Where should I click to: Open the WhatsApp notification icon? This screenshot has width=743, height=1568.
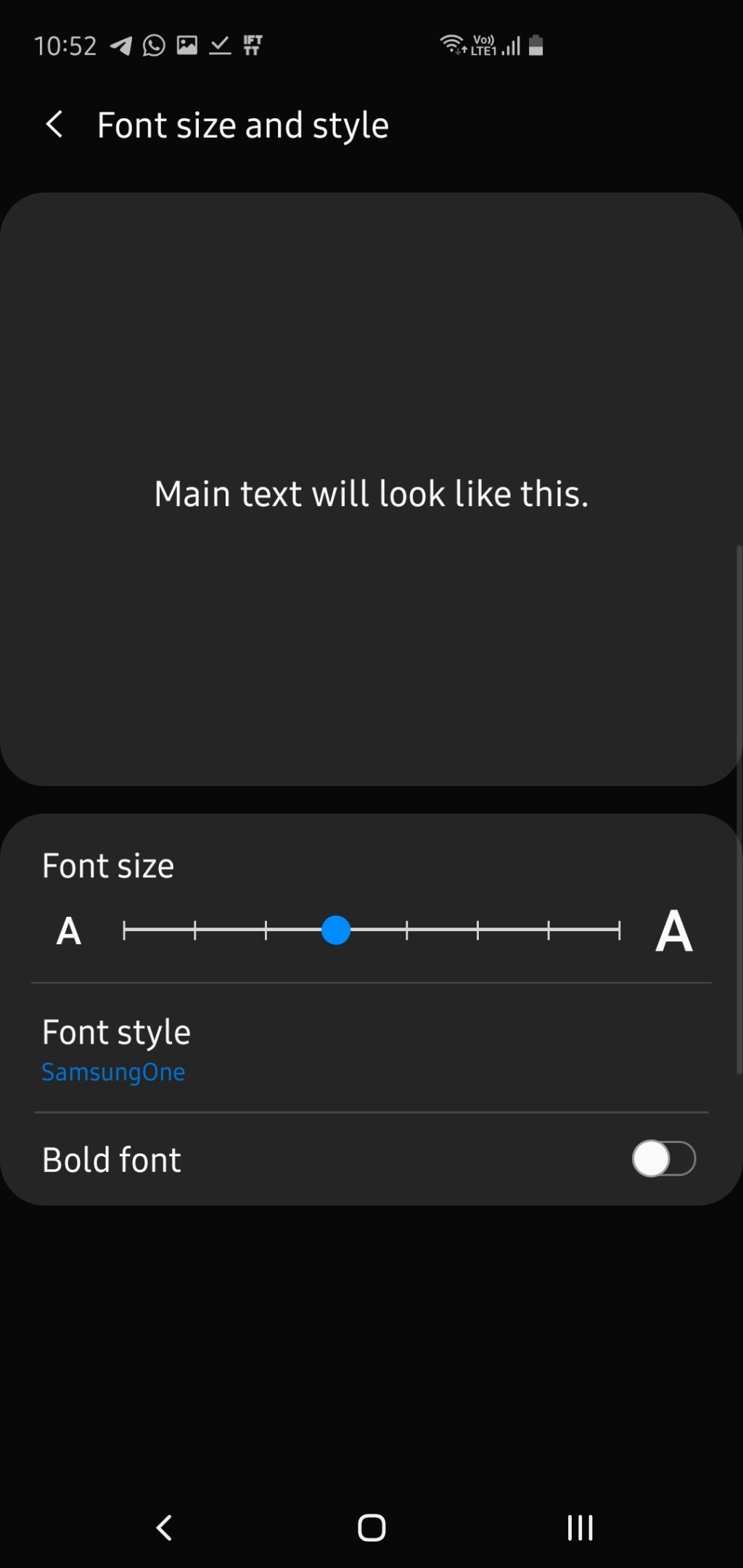[155, 45]
